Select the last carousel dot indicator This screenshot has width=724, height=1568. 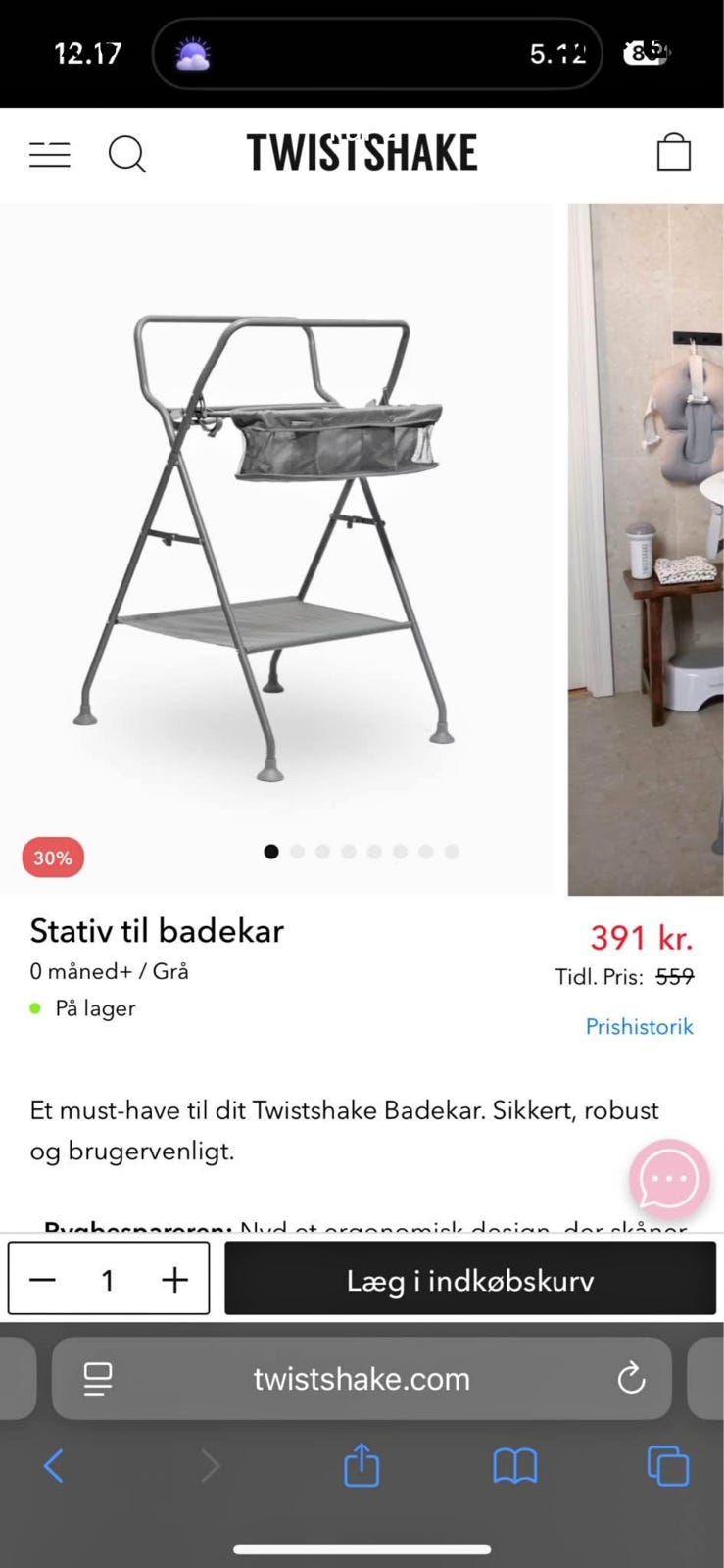coord(451,852)
